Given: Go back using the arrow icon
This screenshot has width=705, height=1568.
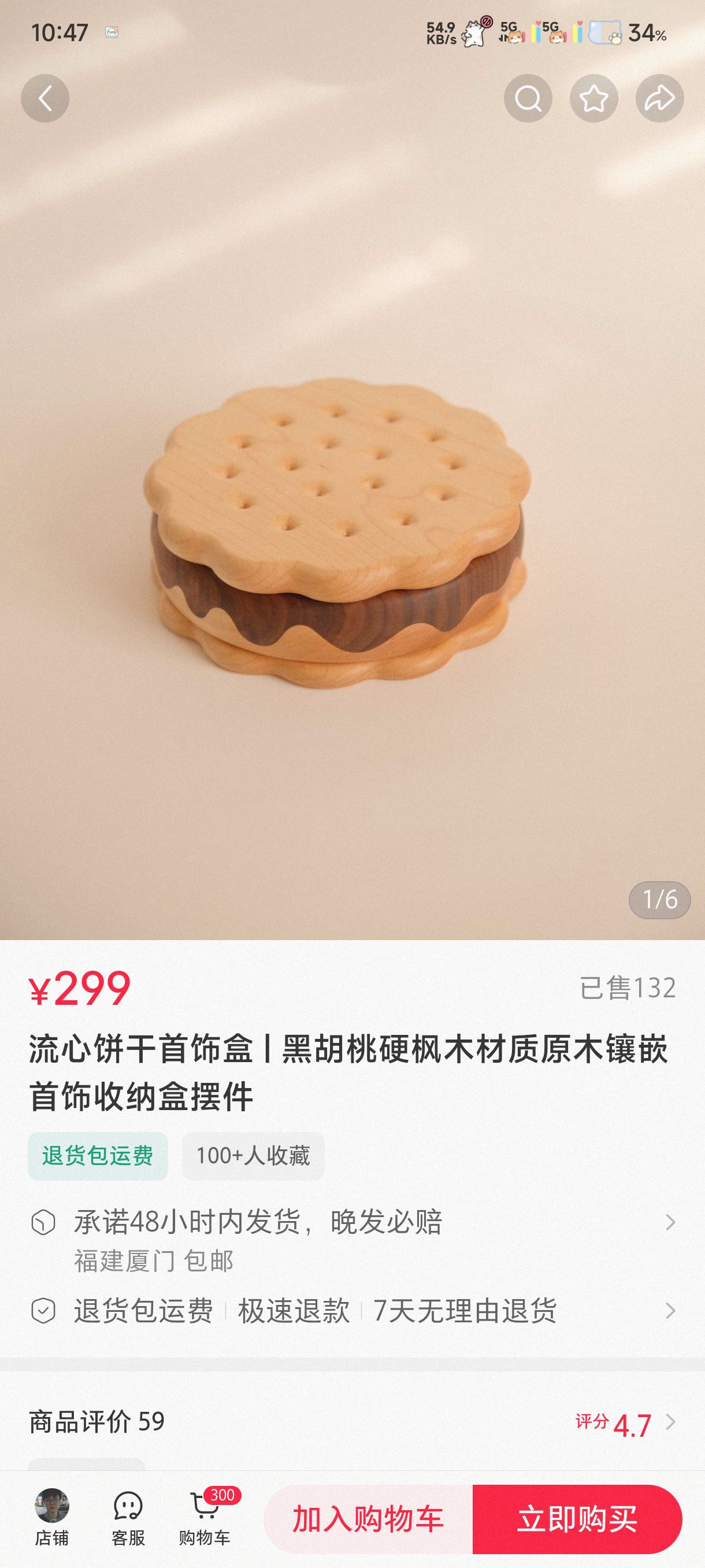Looking at the screenshot, I should [x=45, y=98].
